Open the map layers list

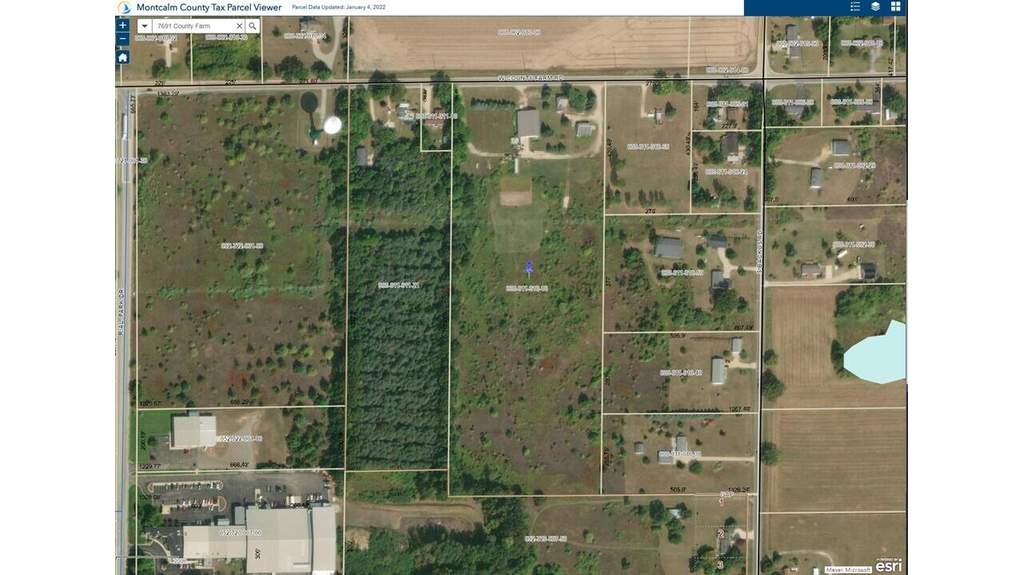(875, 6)
